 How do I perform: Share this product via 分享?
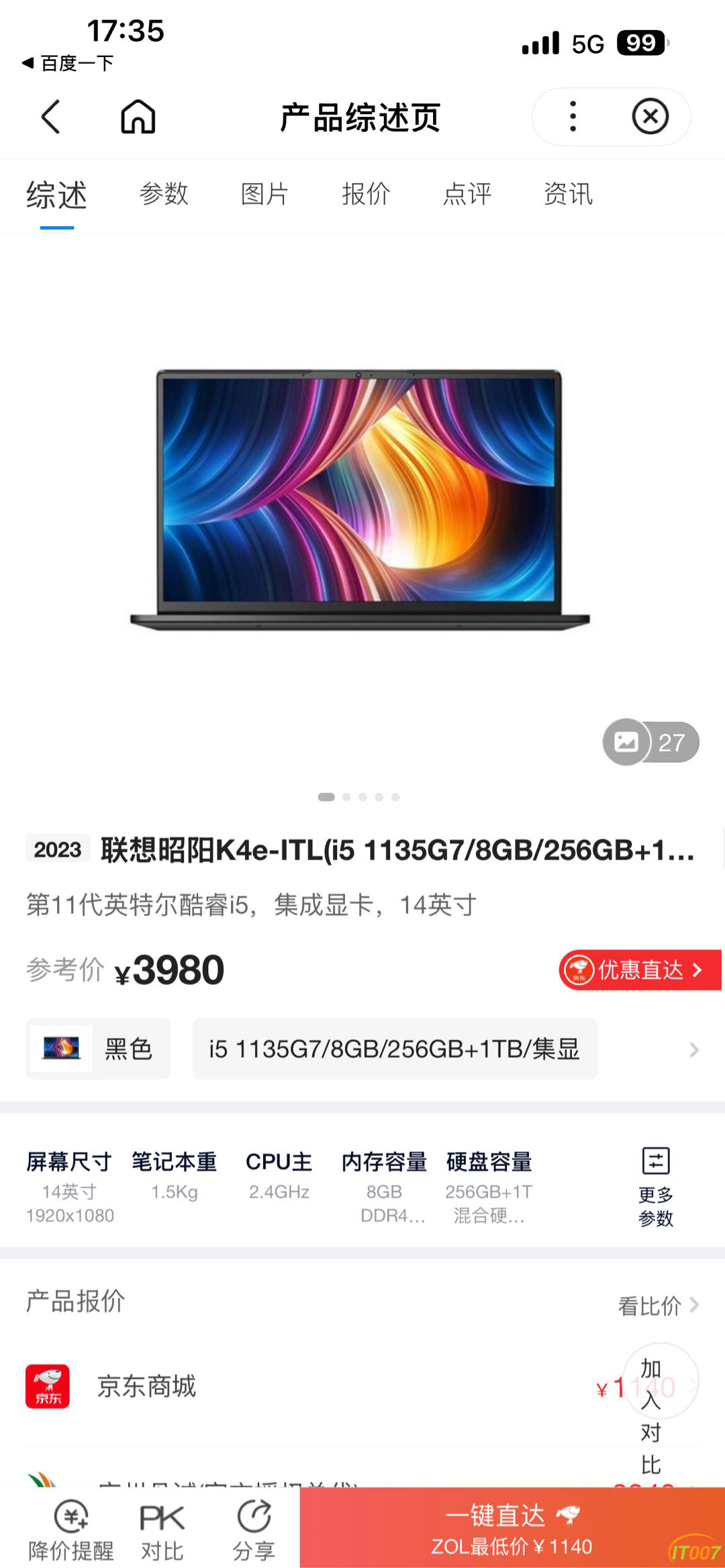pos(254,1530)
